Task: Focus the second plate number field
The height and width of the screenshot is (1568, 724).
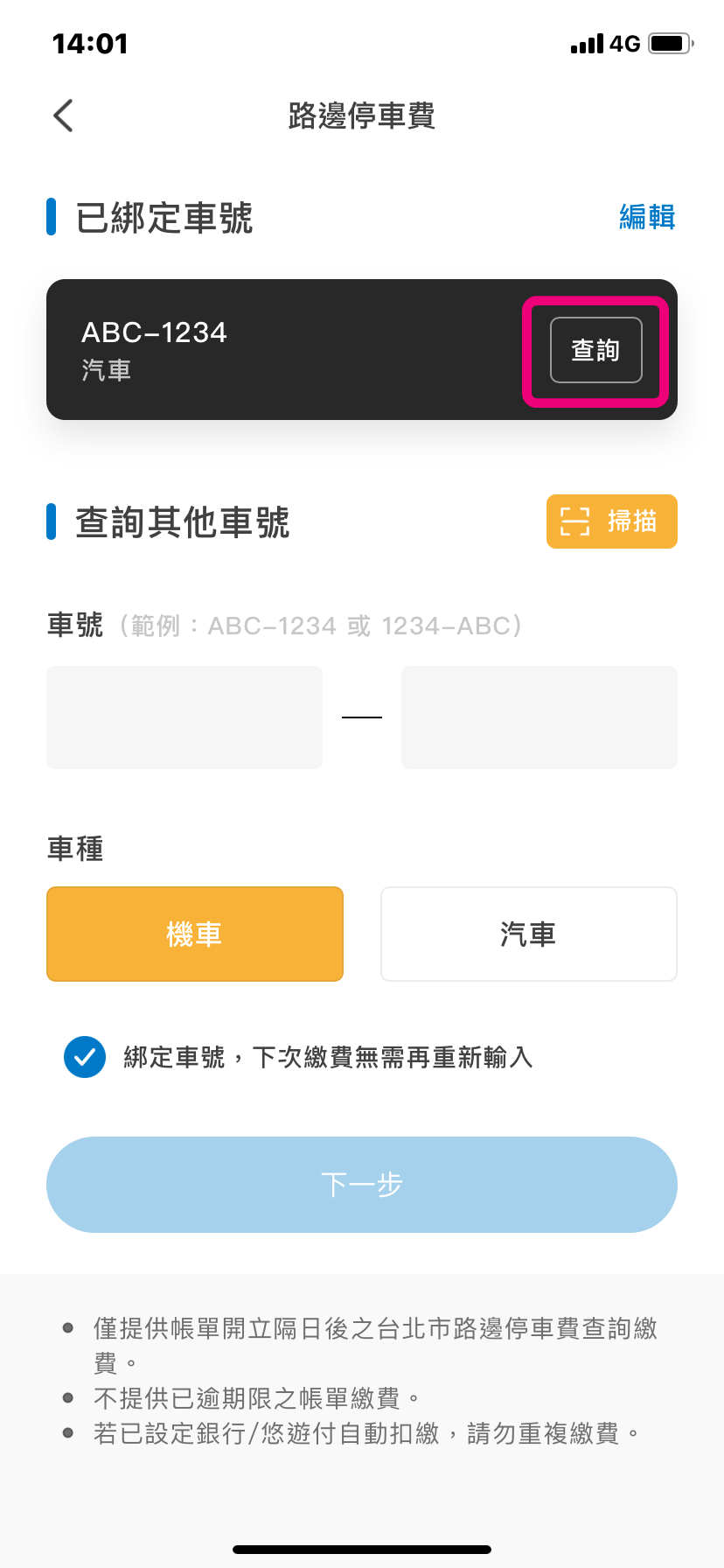Action: [x=539, y=717]
